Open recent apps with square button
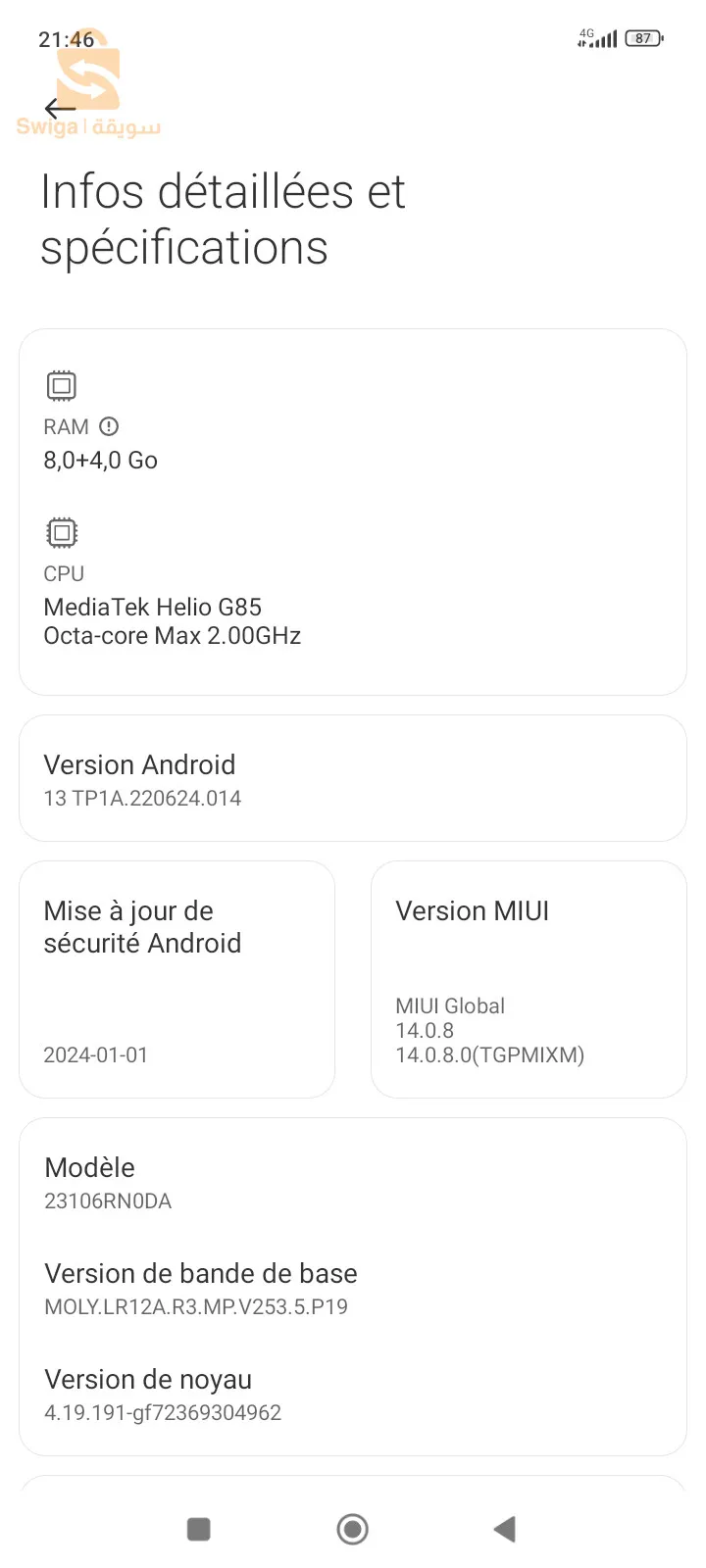This screenshot has height=1568, width=706. point(199,1529)
